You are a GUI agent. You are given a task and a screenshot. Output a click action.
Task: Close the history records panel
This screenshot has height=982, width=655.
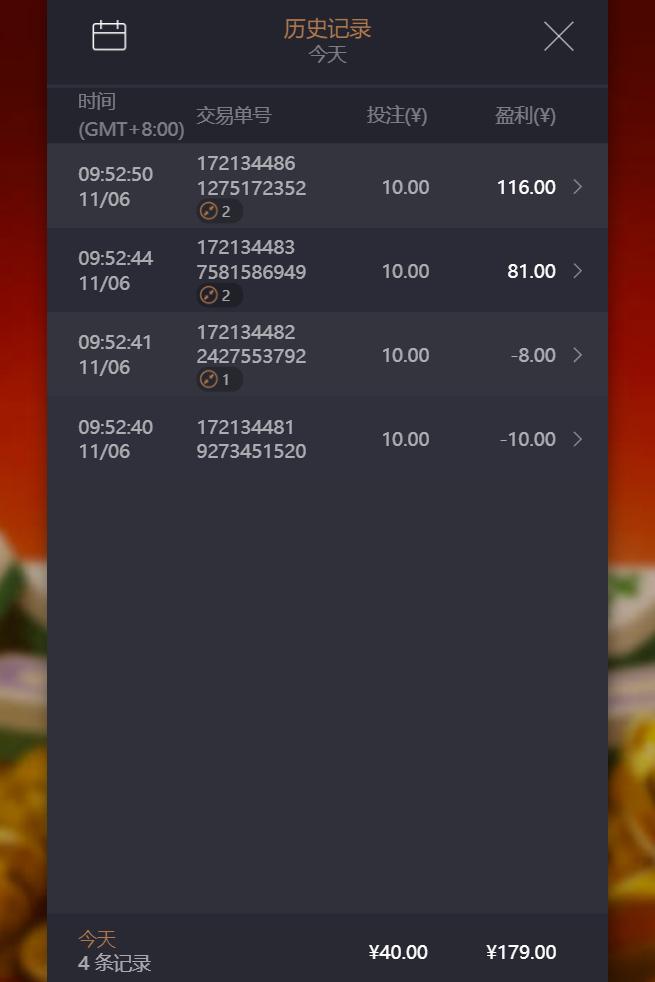558,37
